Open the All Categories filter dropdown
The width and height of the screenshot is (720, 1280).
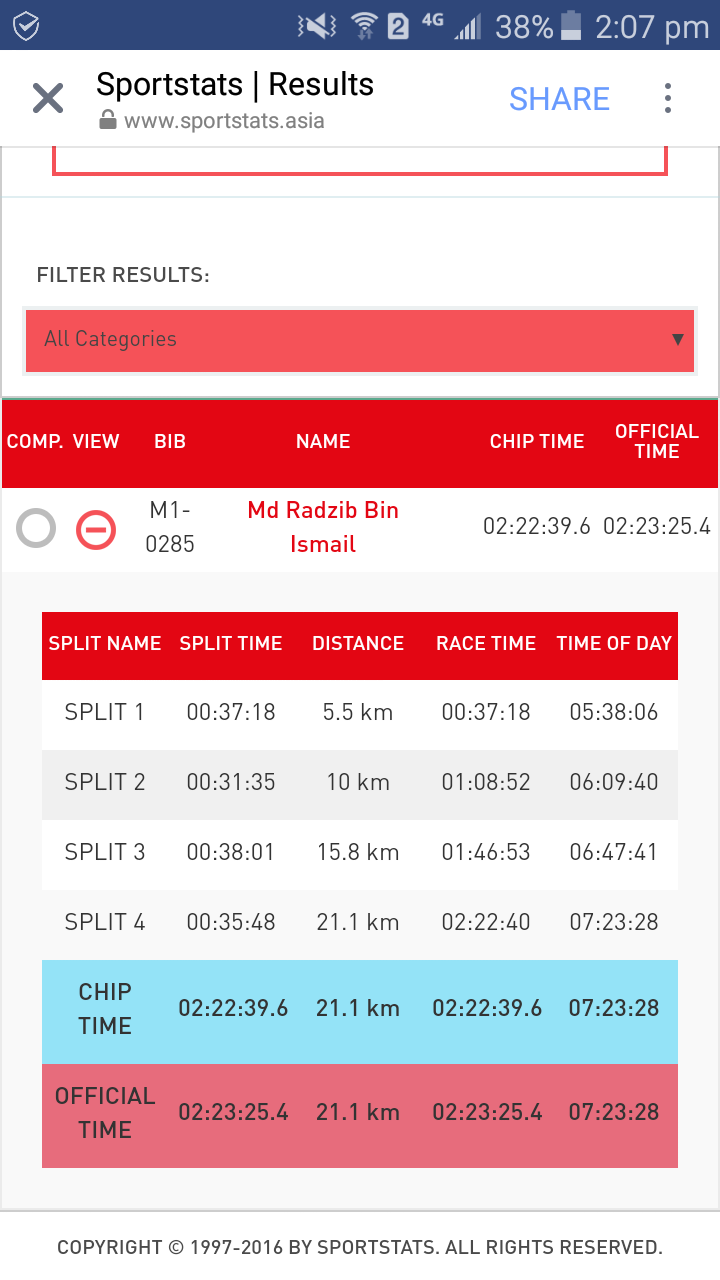[x=360, y=340]
